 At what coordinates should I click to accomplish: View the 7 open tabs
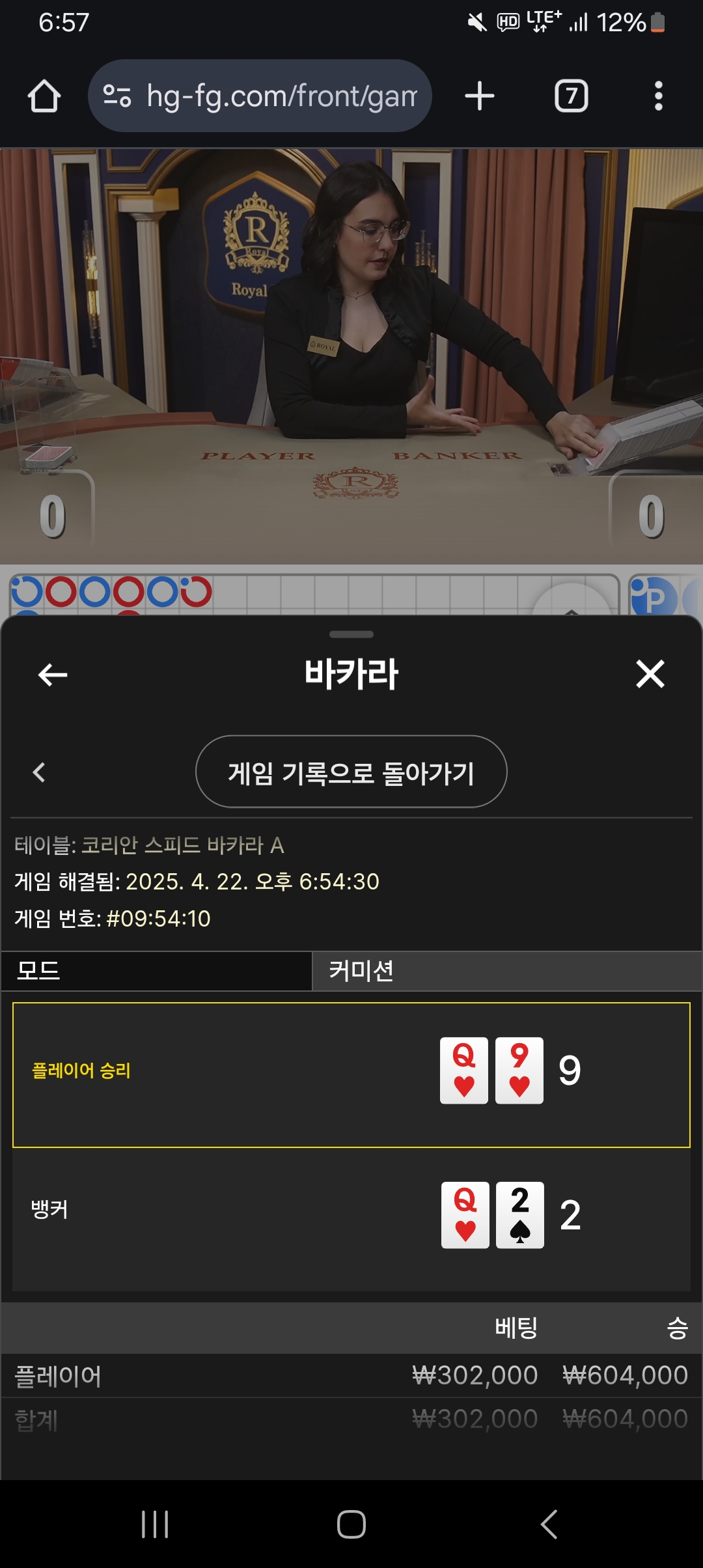click(571, 96)
